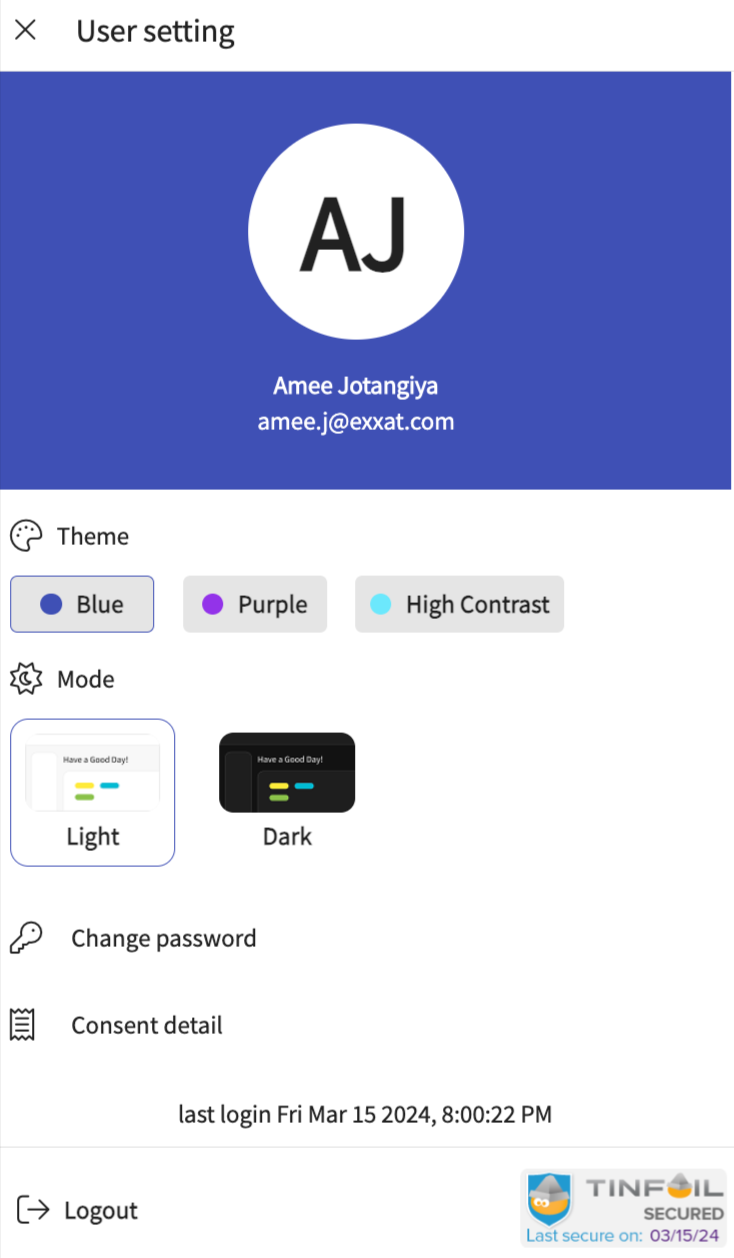Select Light mode

point(93,792)
